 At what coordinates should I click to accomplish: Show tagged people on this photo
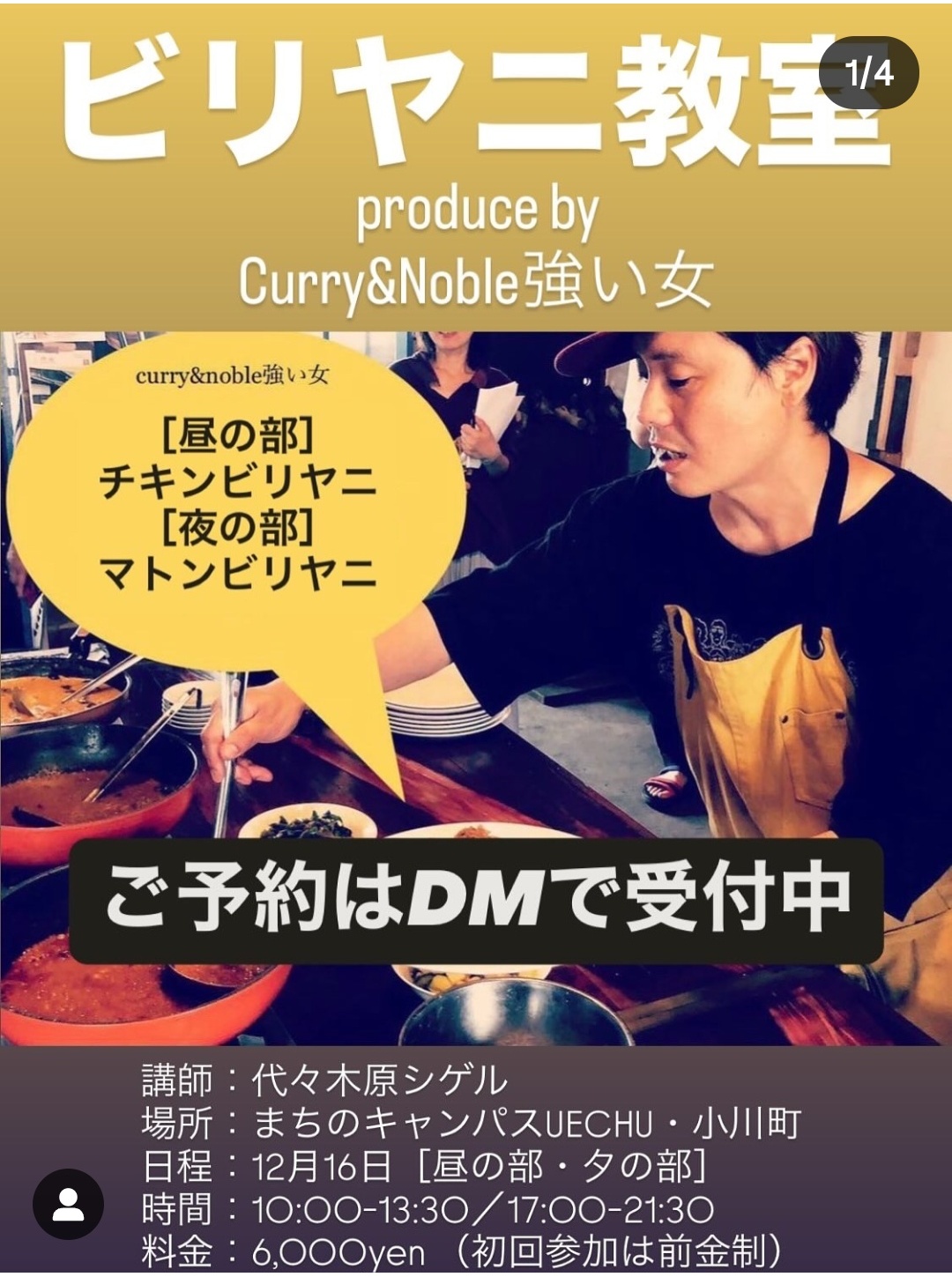pyautogui.click(x=68, y=1204)
